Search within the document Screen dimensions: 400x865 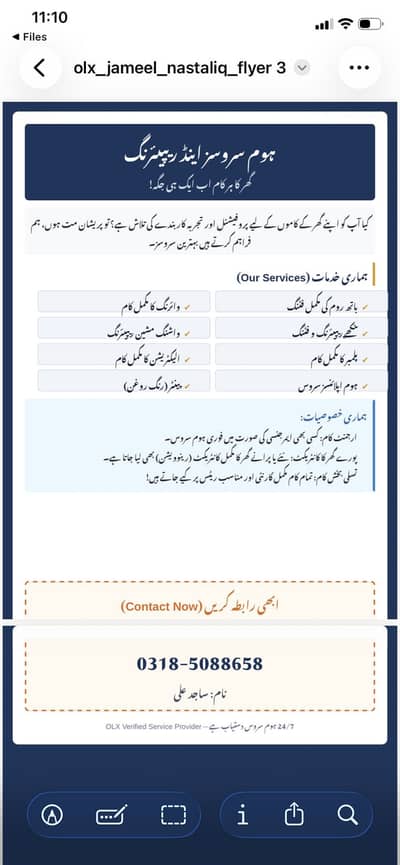pos(348,815)
